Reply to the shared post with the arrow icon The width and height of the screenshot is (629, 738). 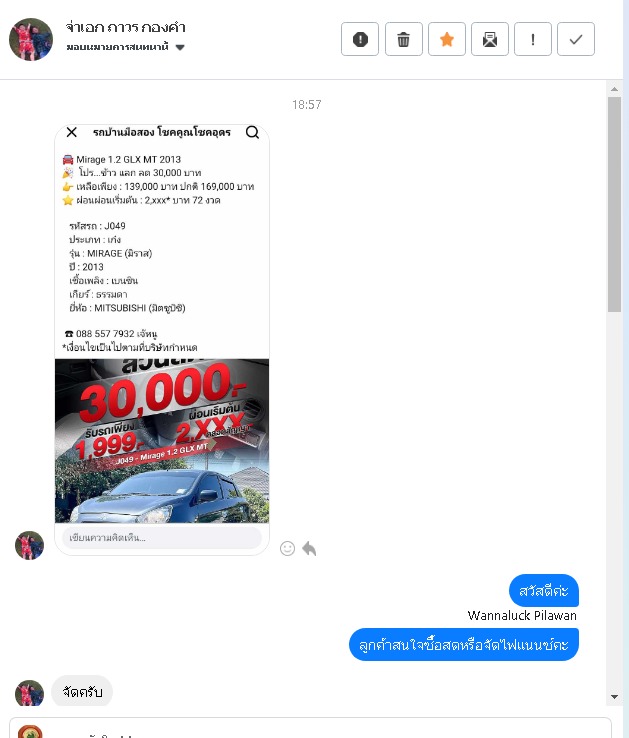(309, 548)
